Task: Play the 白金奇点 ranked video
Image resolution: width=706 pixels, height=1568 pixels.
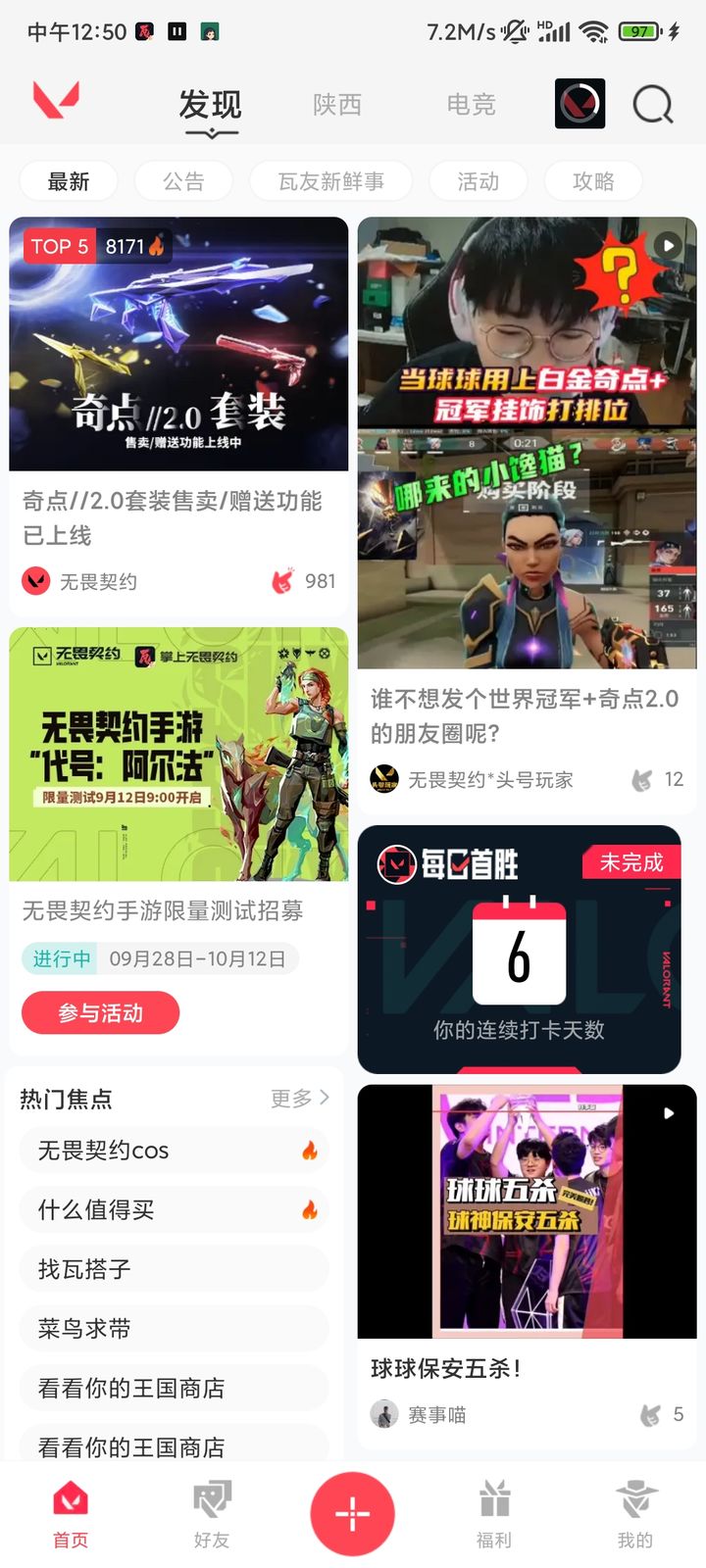Action: pyautogui.click(x=669, y=245)
